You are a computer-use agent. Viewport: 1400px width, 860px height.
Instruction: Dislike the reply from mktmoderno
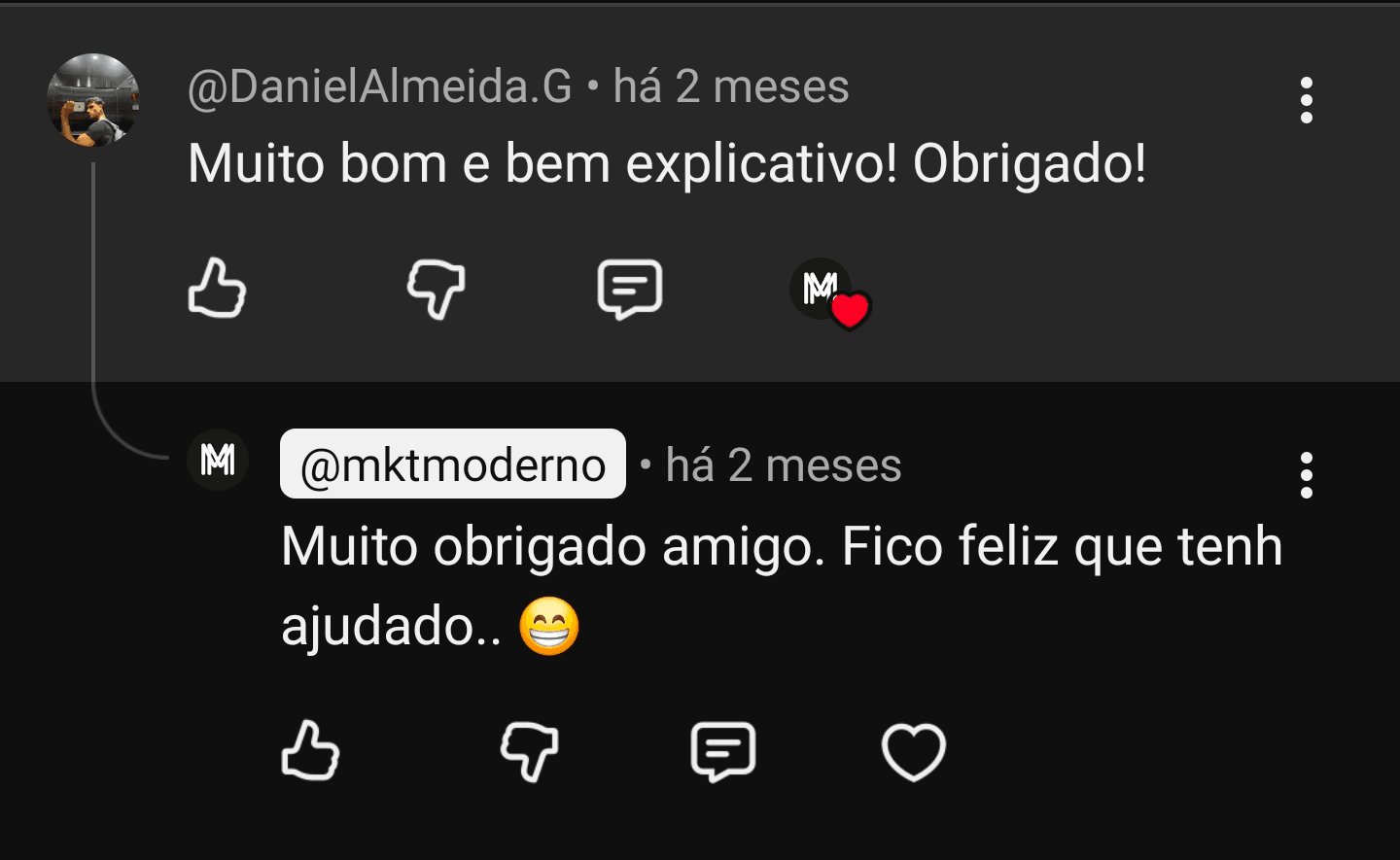coord(529,751)
